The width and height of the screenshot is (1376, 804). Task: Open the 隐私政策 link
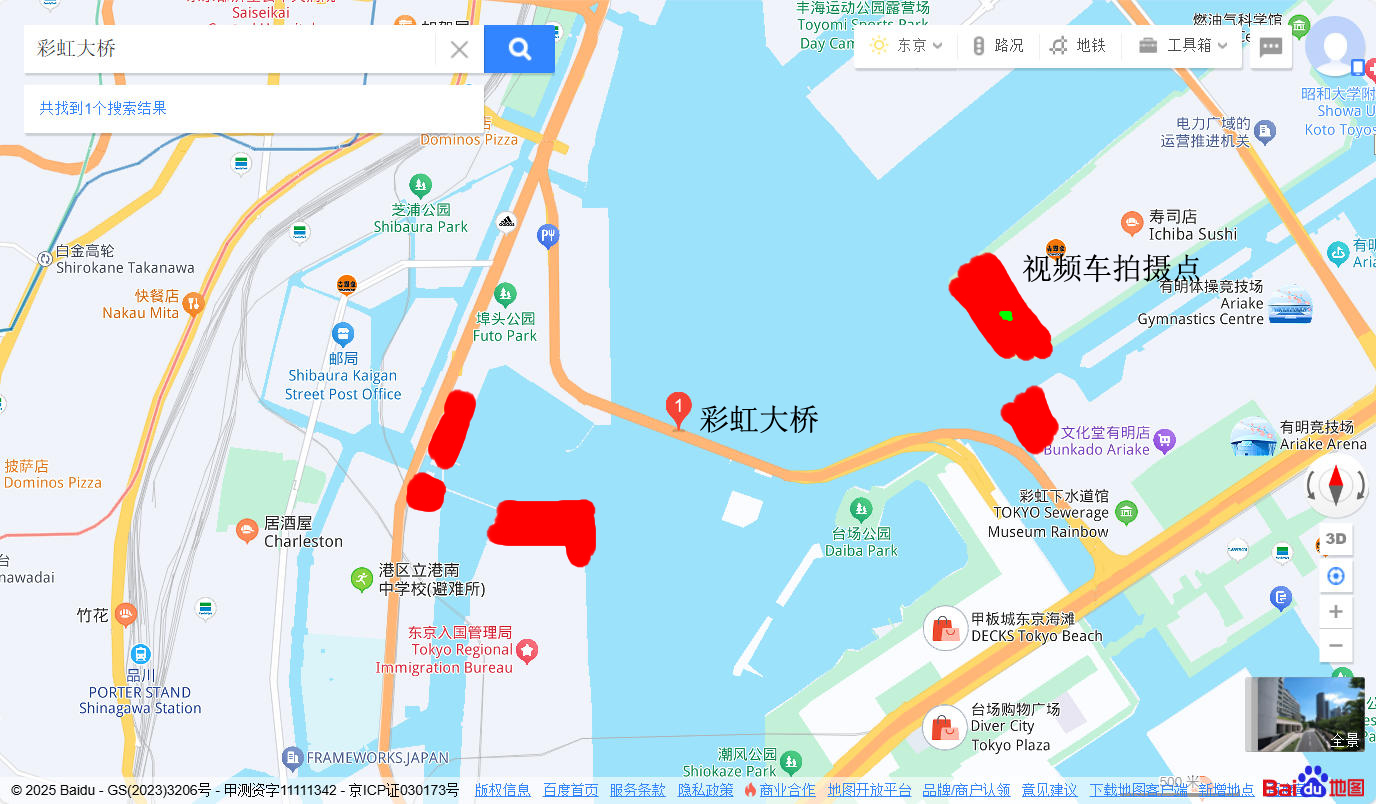(705, 790)
